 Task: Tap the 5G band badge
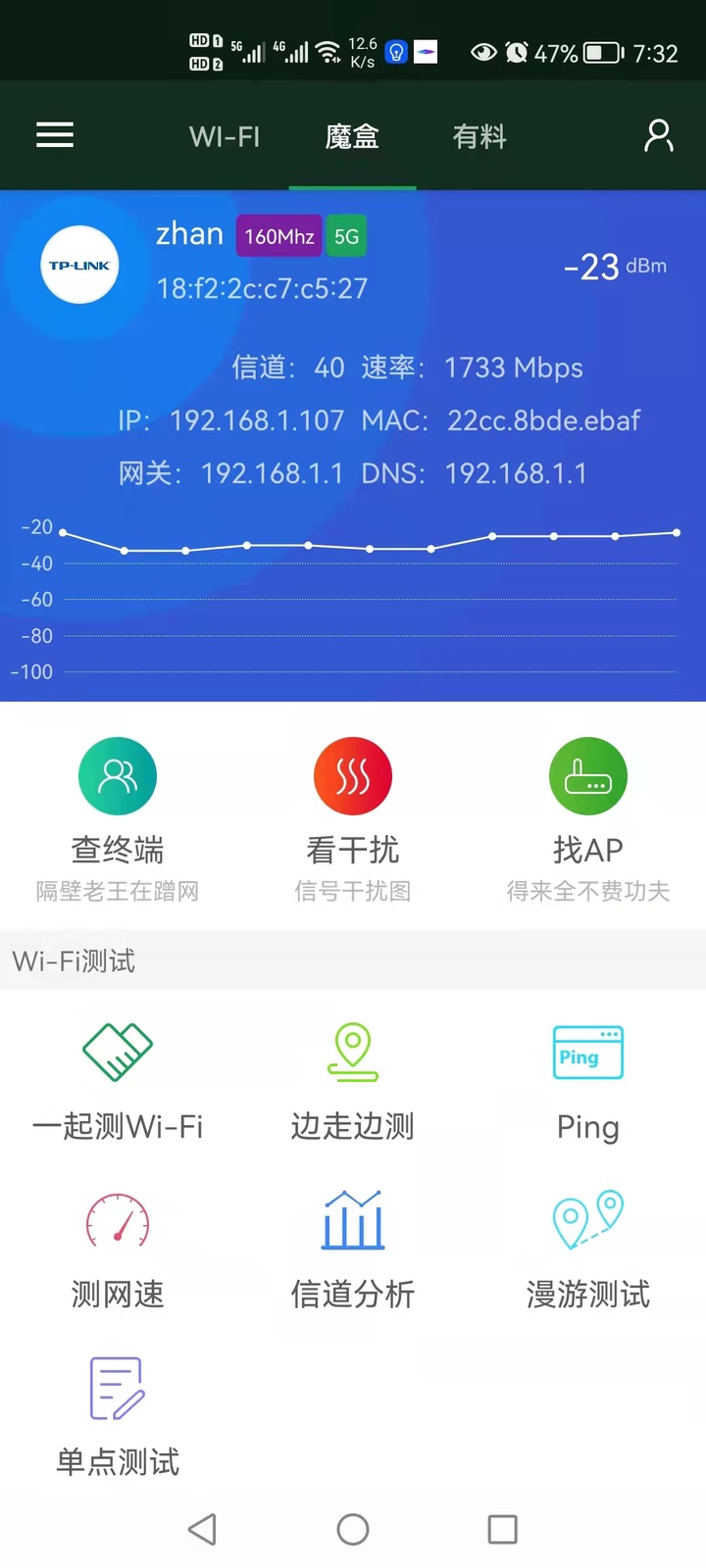pyautogui.click(x=345, y=235)
